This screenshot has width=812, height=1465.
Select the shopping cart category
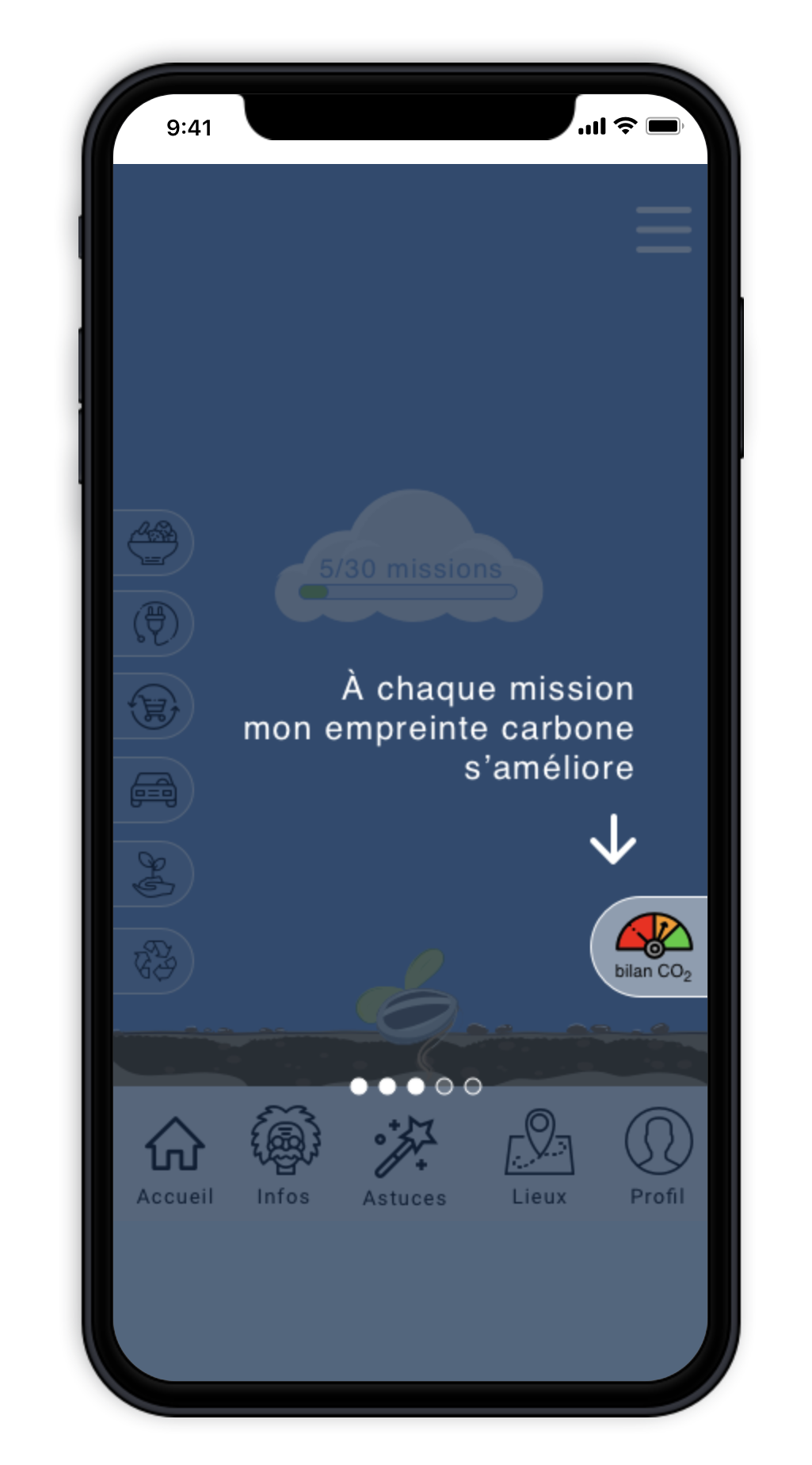tap(154, 706)
